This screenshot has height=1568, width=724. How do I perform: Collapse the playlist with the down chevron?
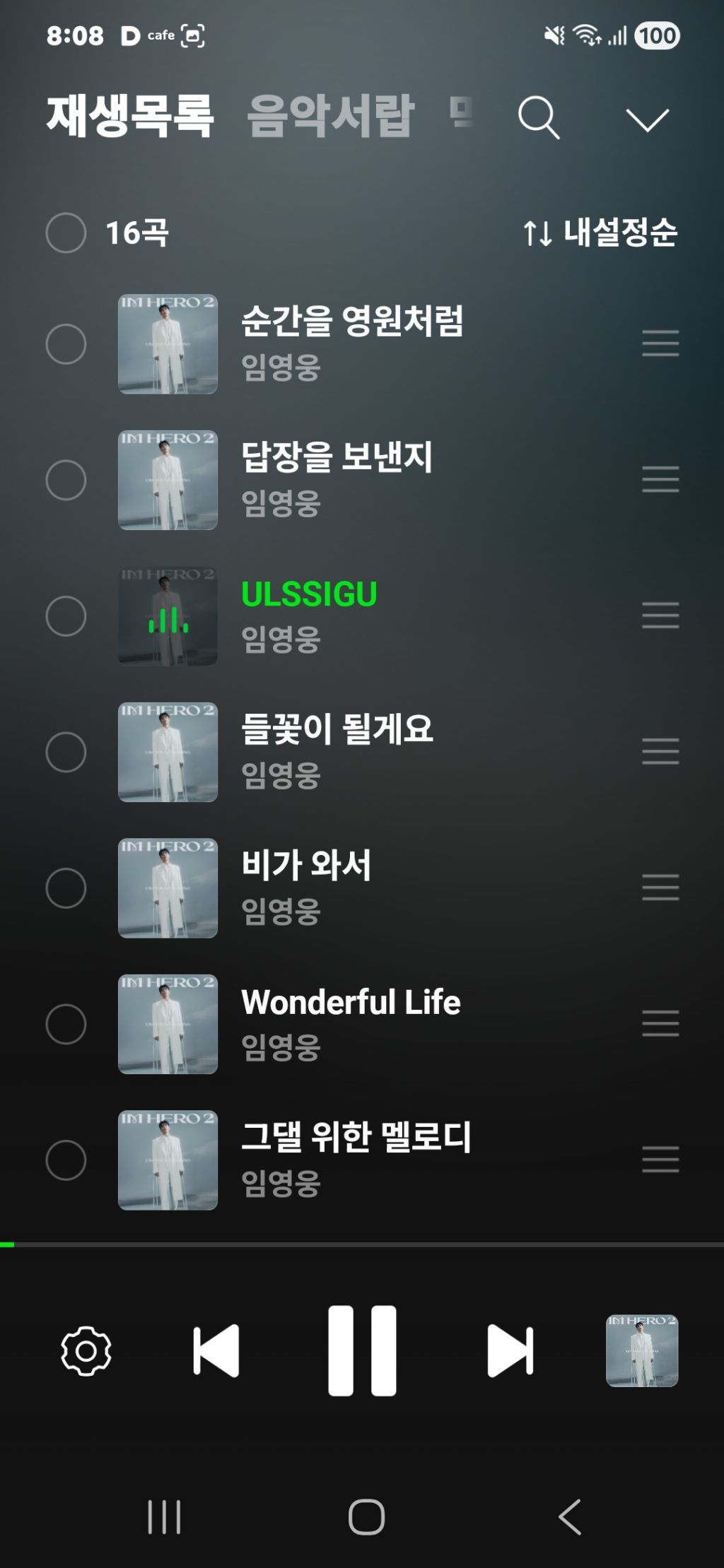647,119
